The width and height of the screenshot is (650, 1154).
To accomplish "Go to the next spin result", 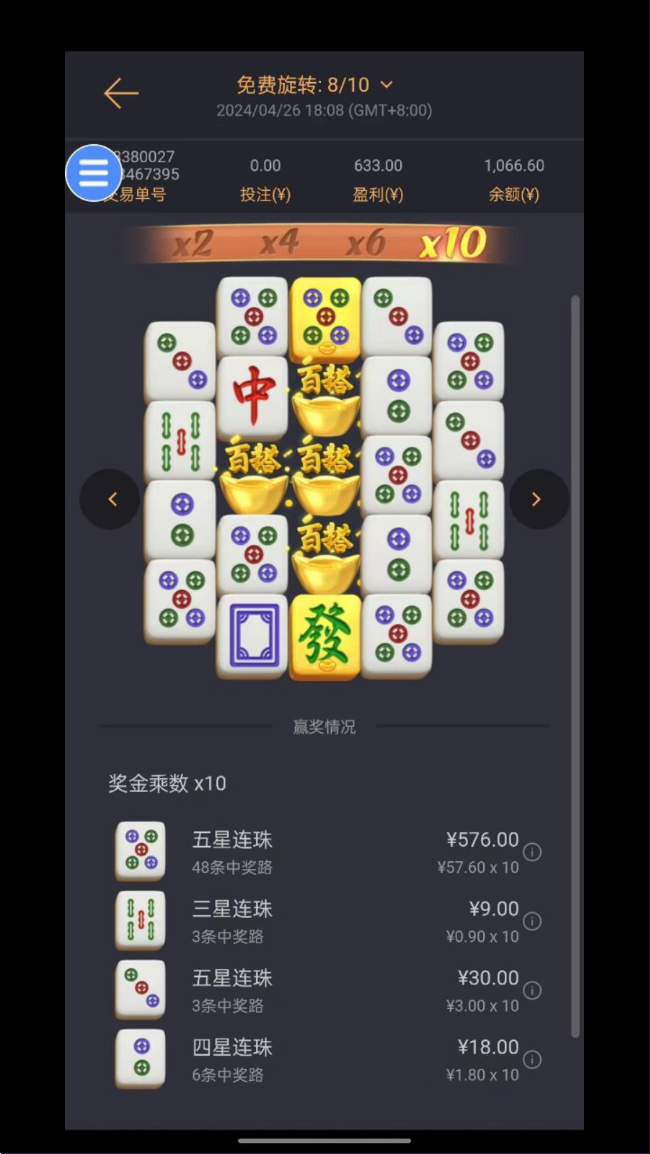I will (537, 499).
